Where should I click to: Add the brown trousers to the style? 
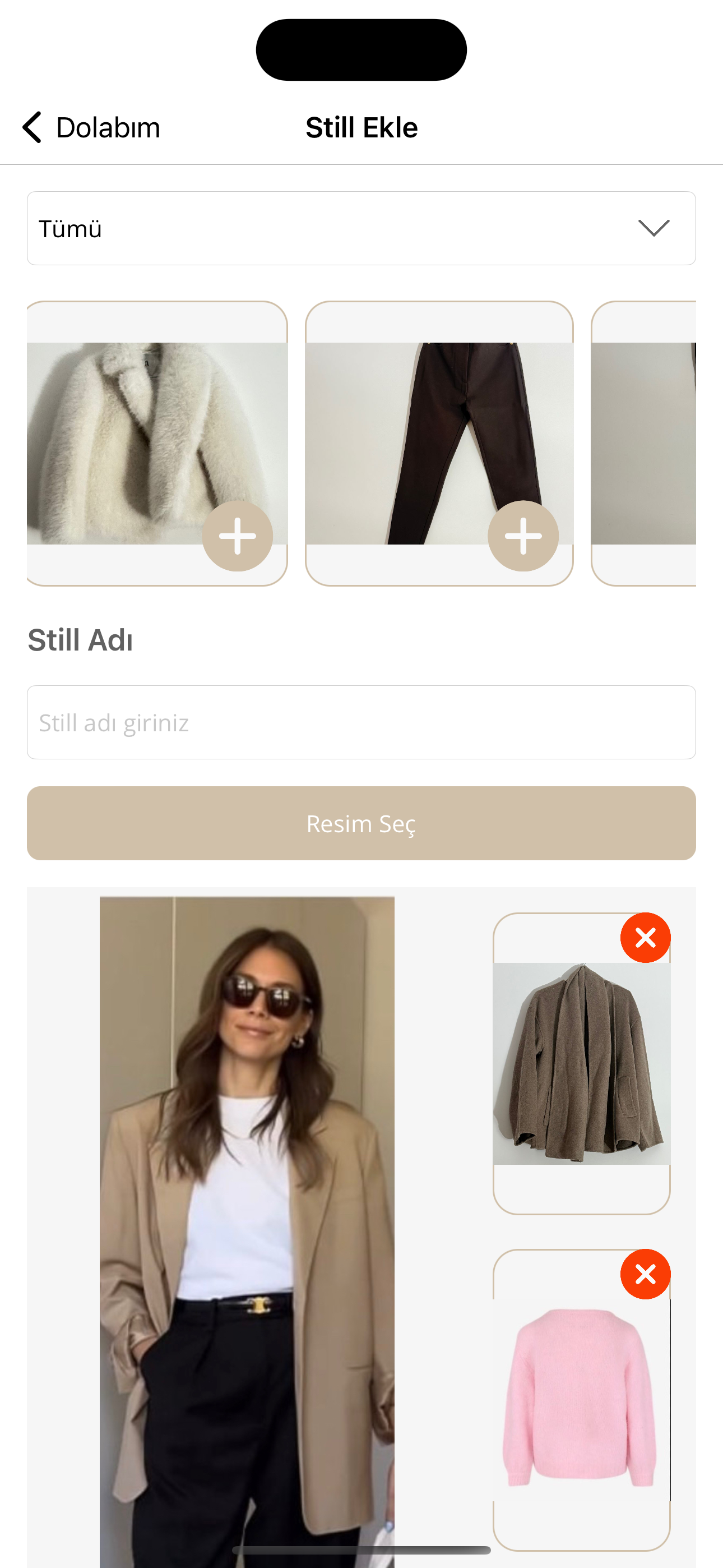523,536
